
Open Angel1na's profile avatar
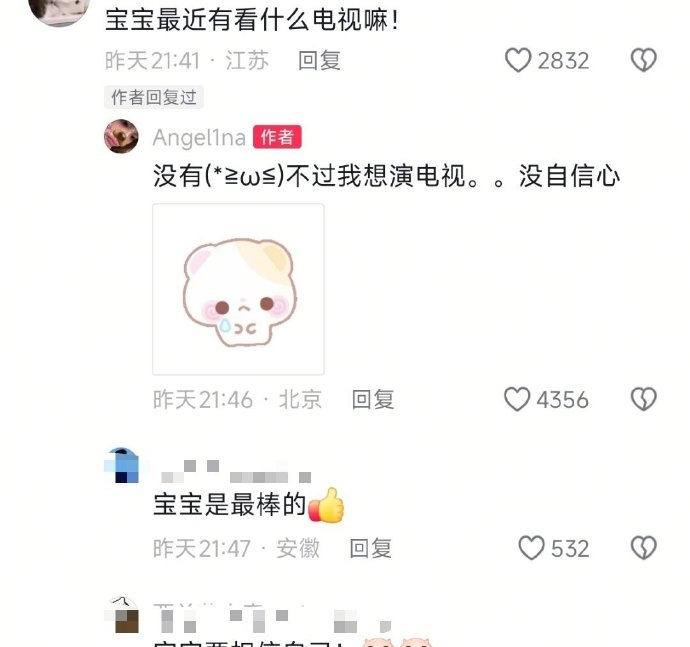point(121,136)
